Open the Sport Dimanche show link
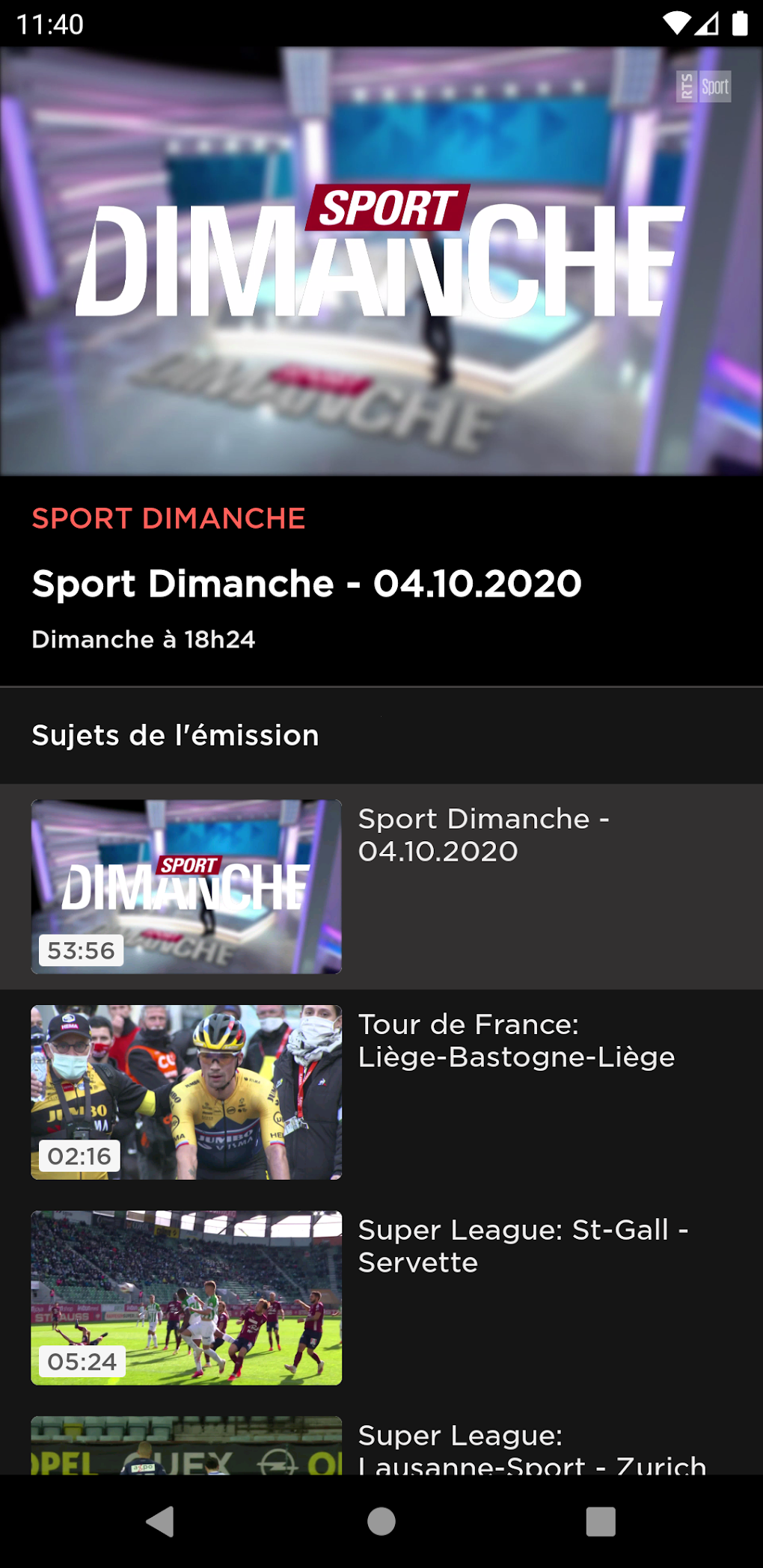Screen dimensions: 763x1568 pyautogui.click(x=168, y=519)
